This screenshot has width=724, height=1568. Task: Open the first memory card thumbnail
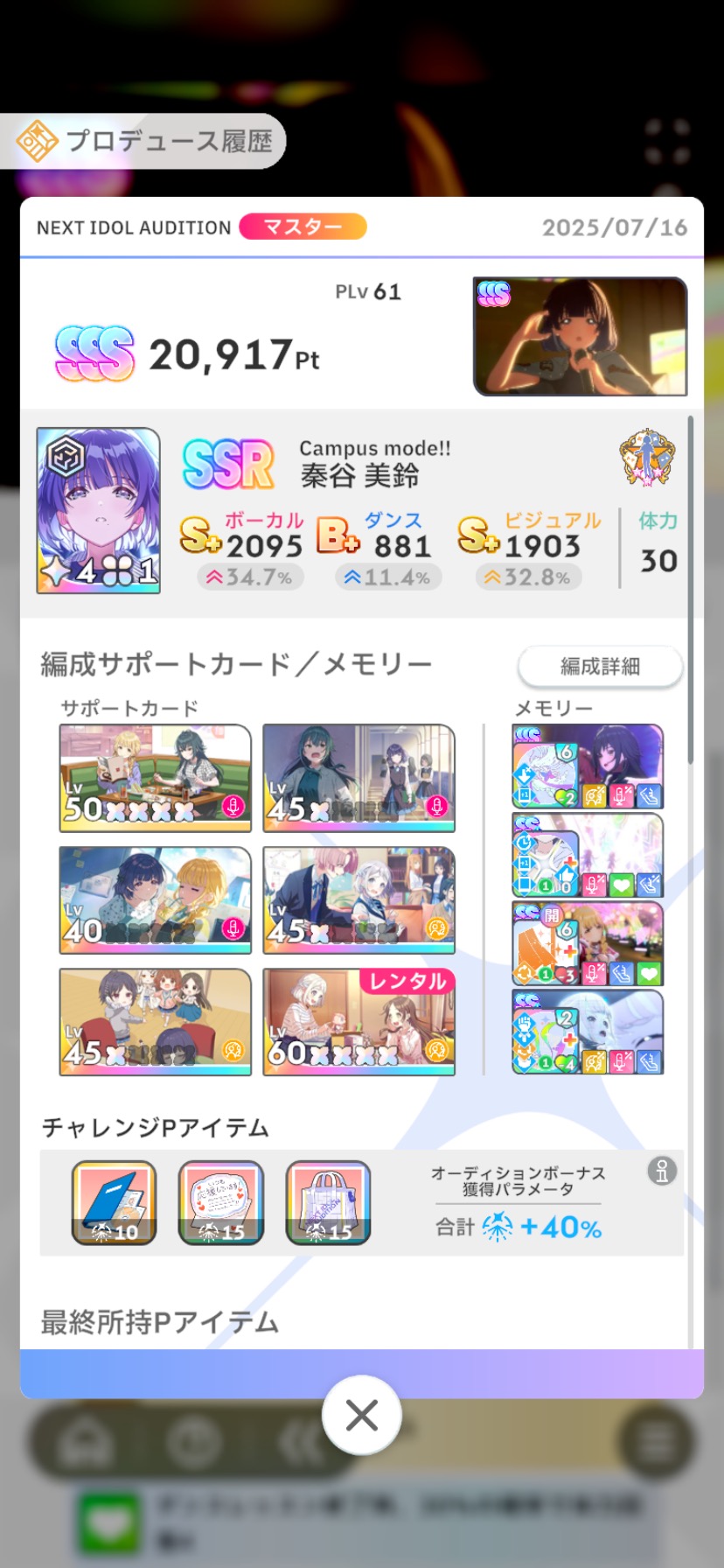(588, 766)
